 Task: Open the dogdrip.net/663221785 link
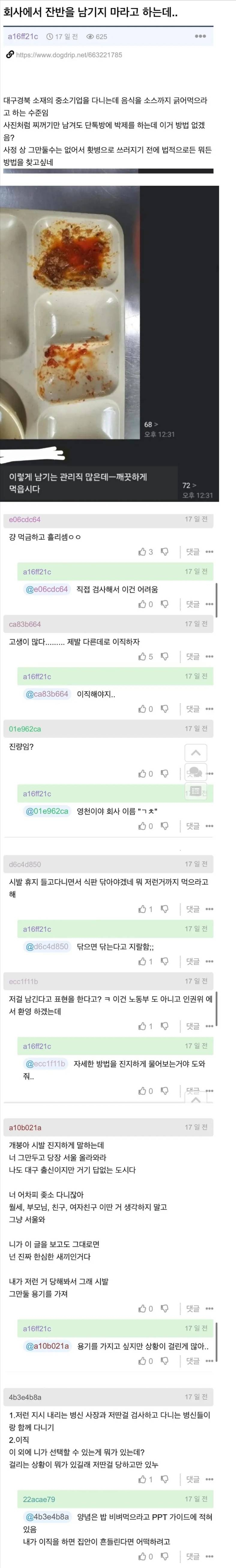(69, 55)
